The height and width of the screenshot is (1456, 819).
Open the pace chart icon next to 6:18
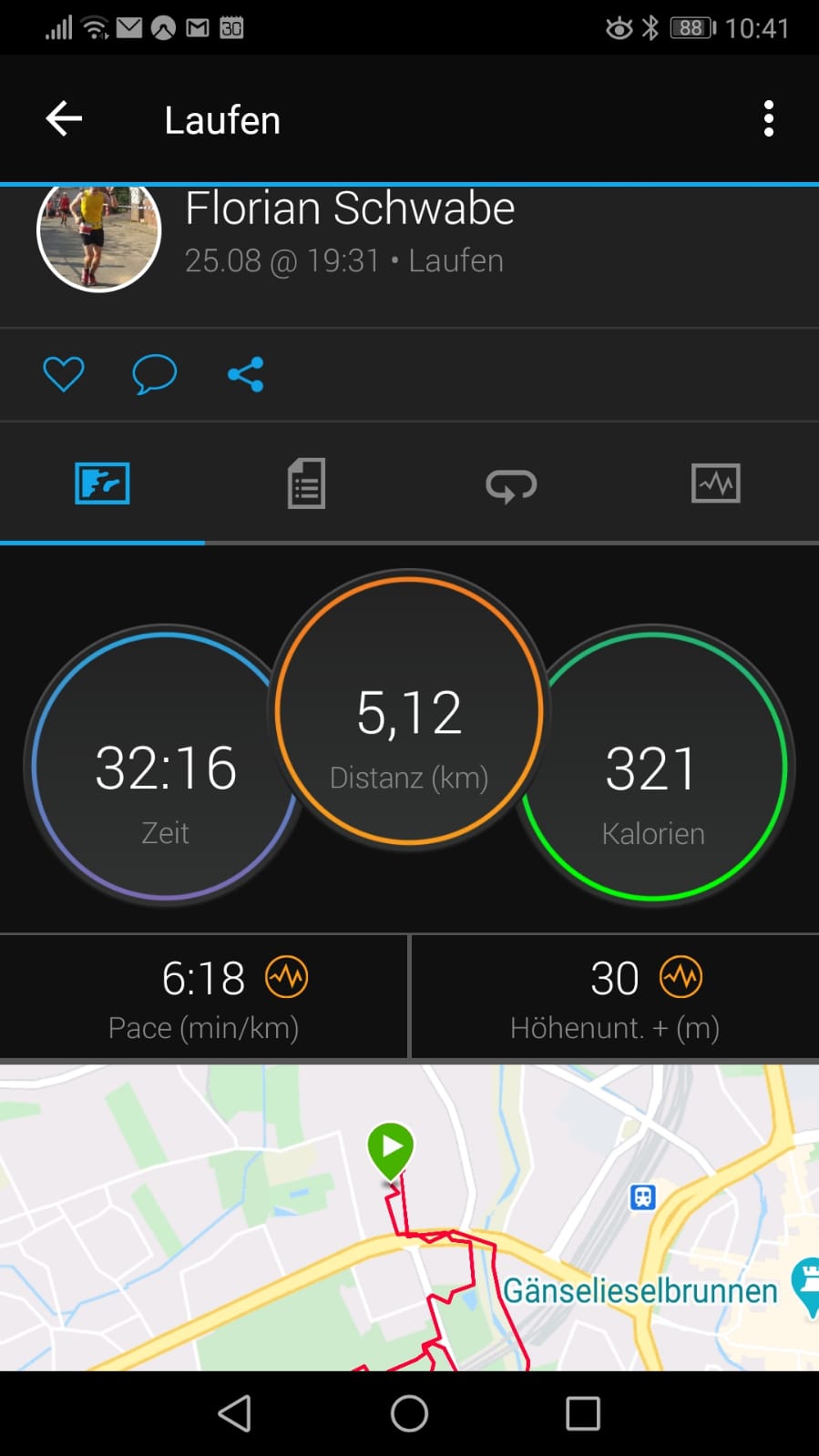pos(286,978)
